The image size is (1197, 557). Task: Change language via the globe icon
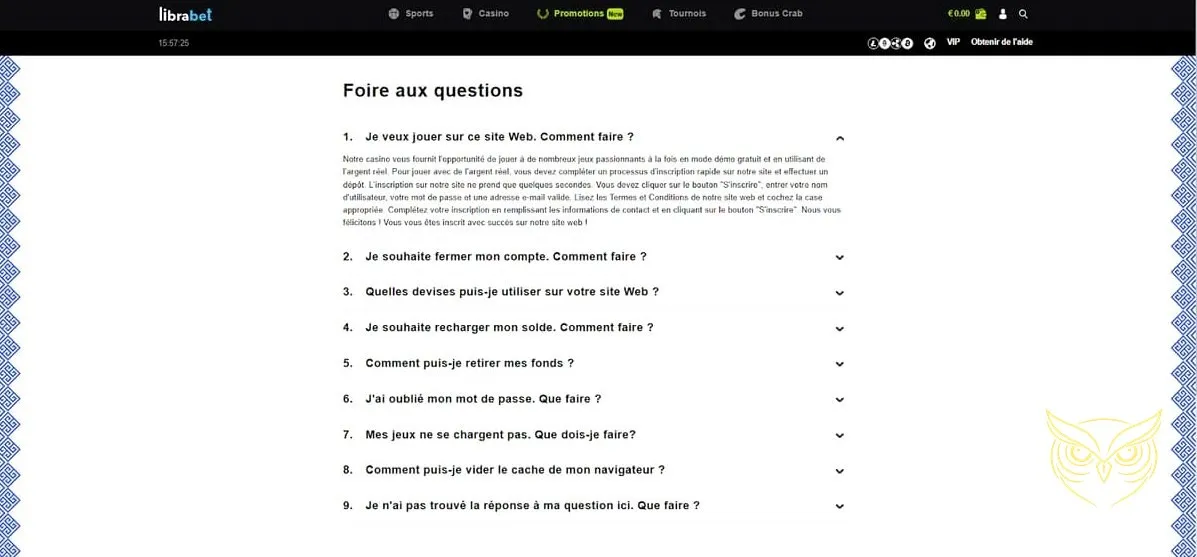click(x=930, y=43)
